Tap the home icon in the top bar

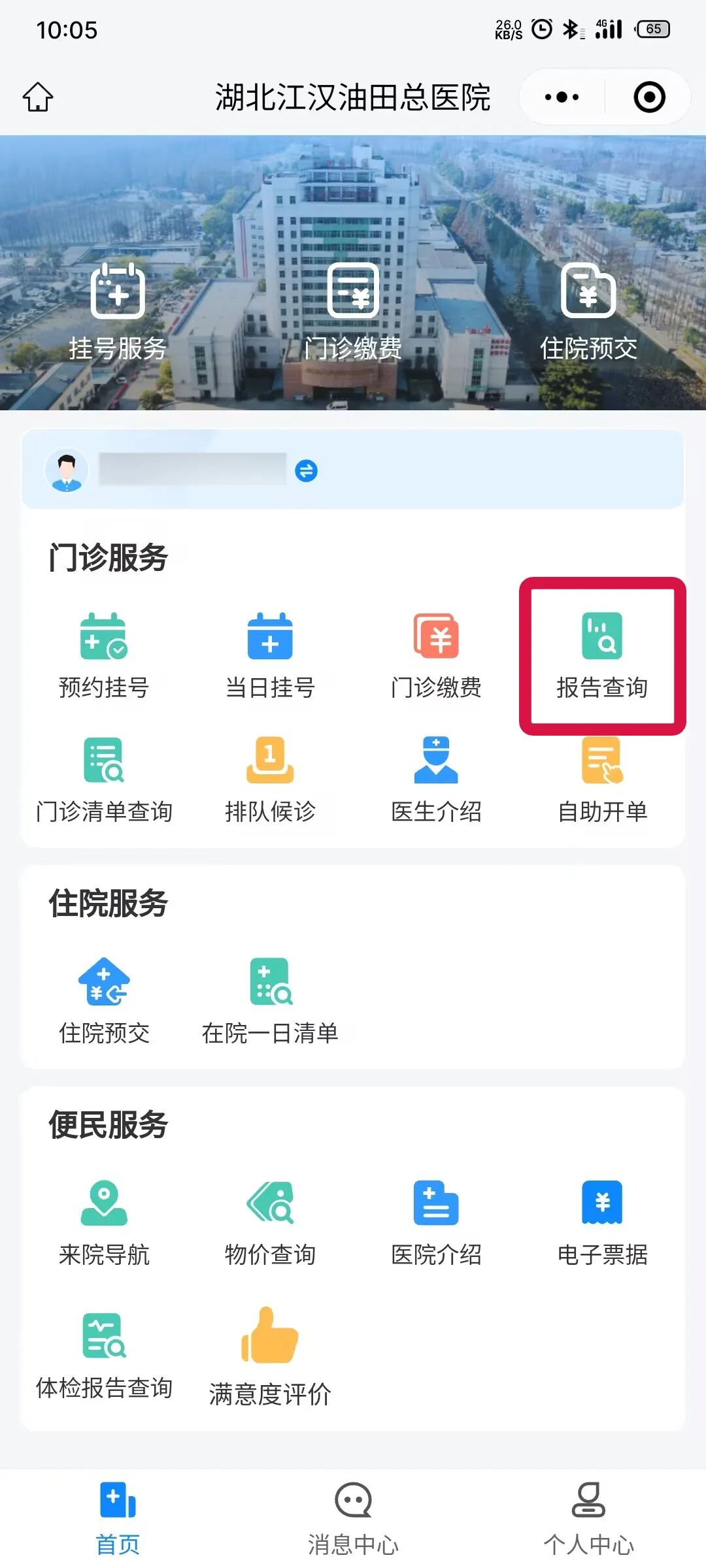38,97
